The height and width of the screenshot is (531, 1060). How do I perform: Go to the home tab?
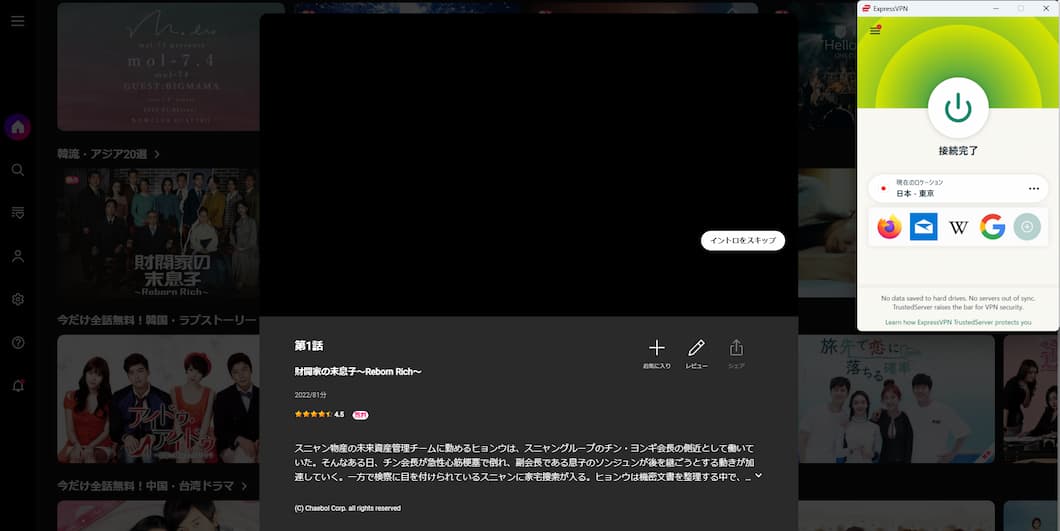pyautogui.click(x=17, y=127)
